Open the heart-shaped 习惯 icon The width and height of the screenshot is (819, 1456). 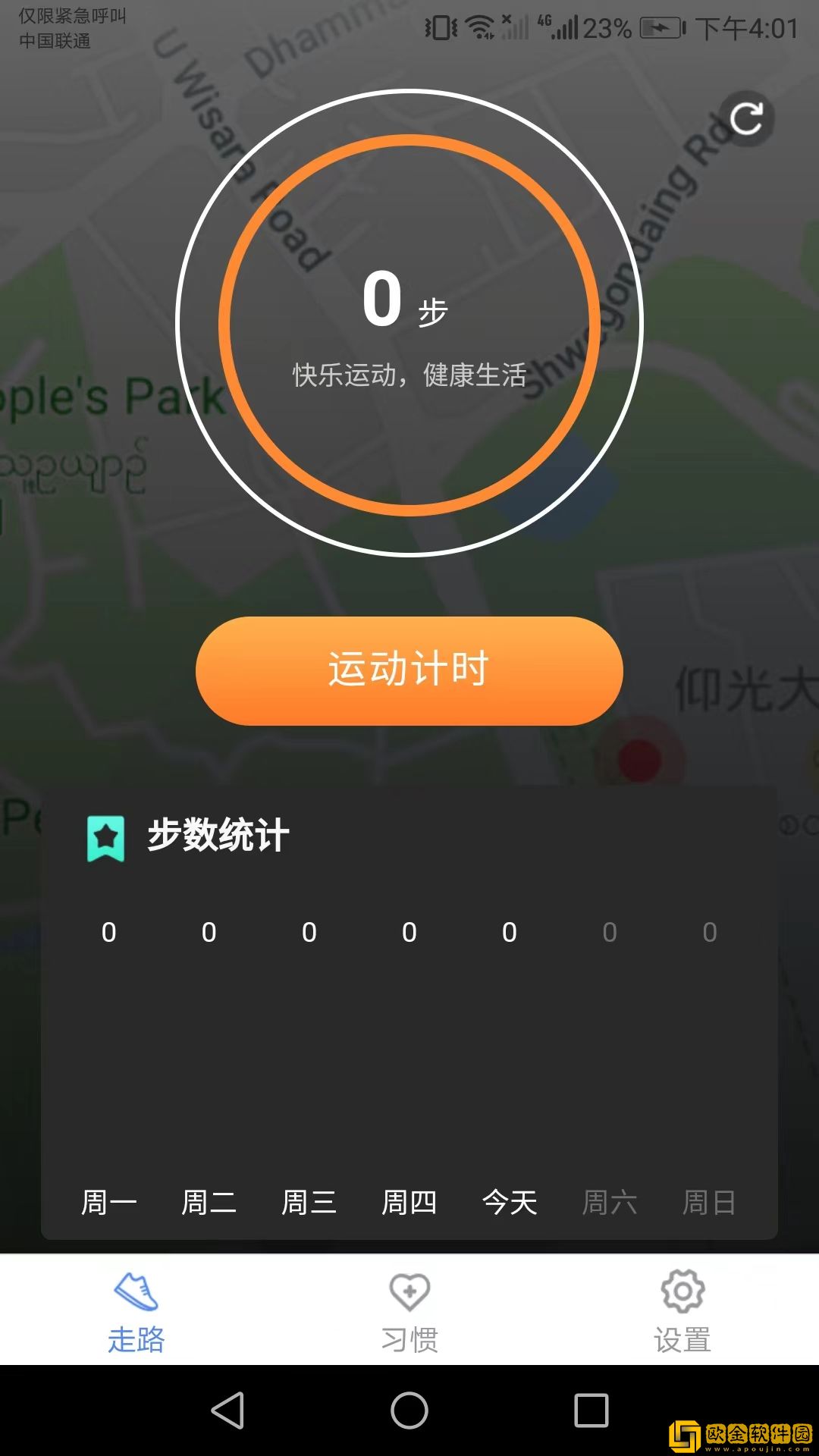(x=408, y=1289)
